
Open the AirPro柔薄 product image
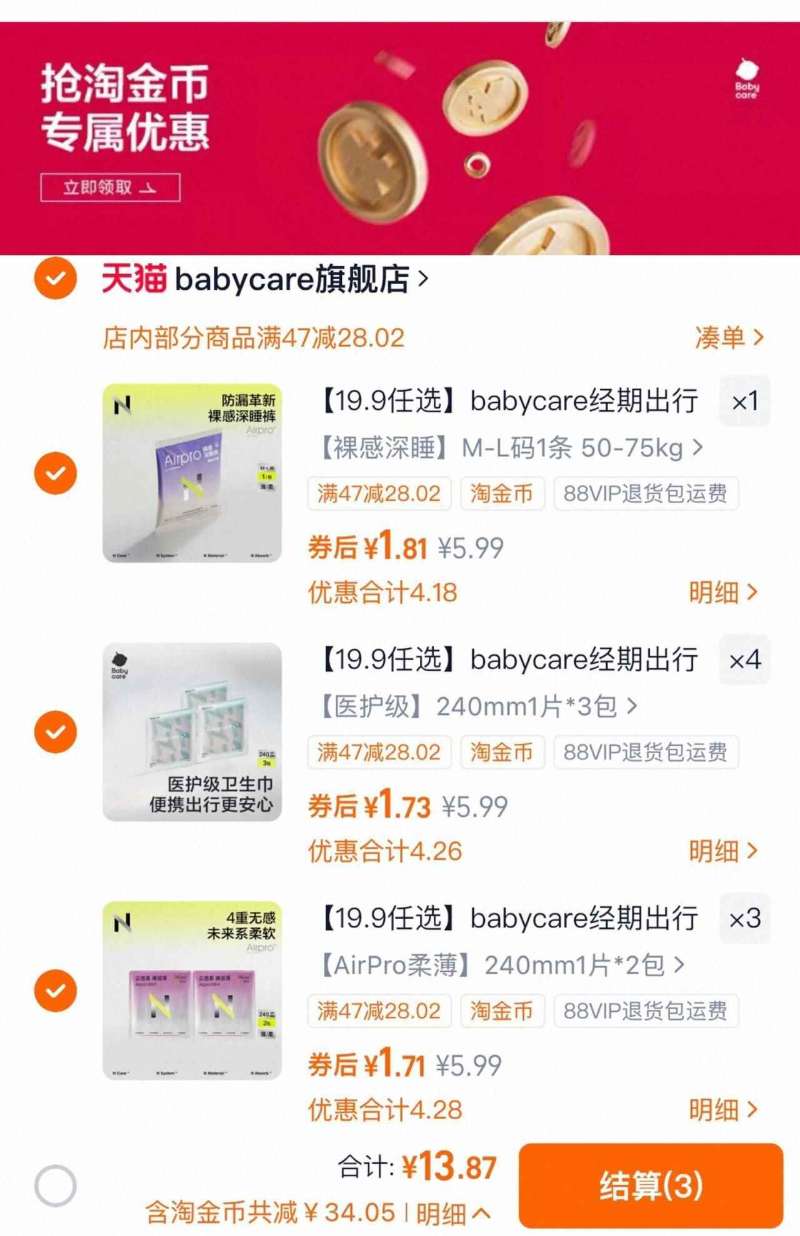pyautogui.click(x=192, y=990)
